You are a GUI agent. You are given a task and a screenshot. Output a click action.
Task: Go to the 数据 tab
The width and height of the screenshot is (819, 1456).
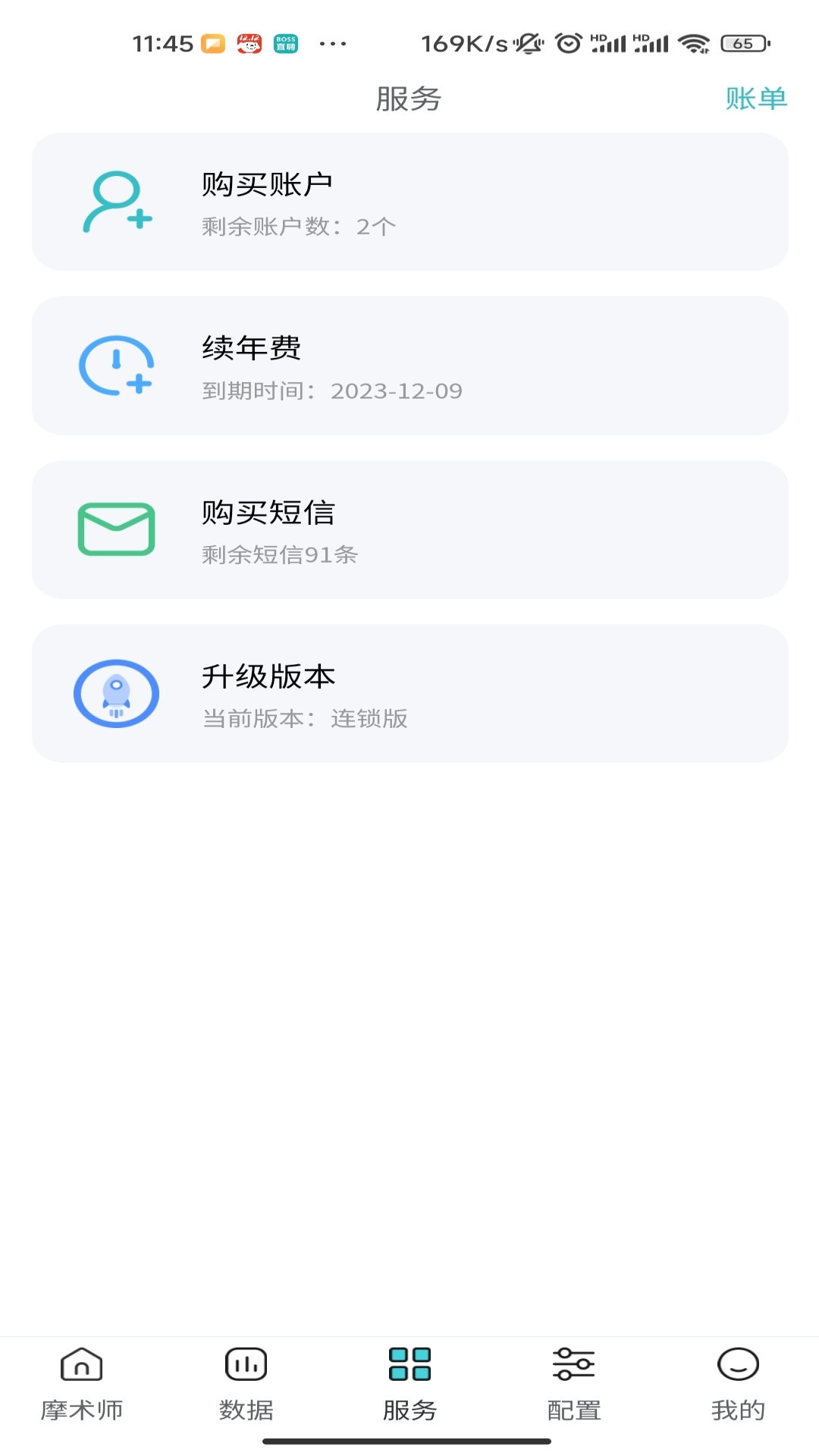coord(246,1383)
